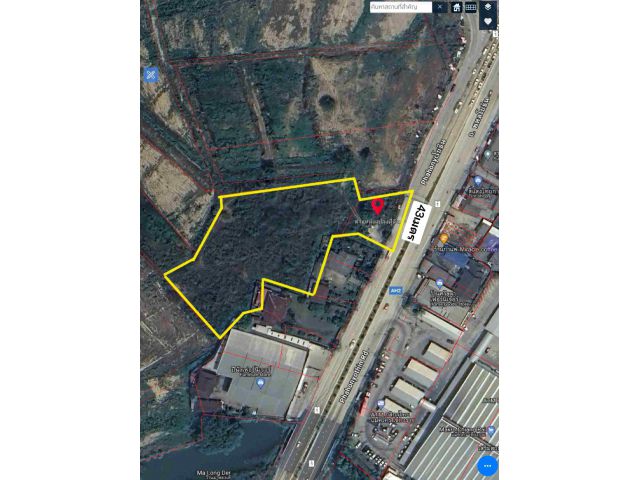Open the home icon in the toolbar
Image resolution: width=640 pixels, height=480 pixels.
[457, 7]
